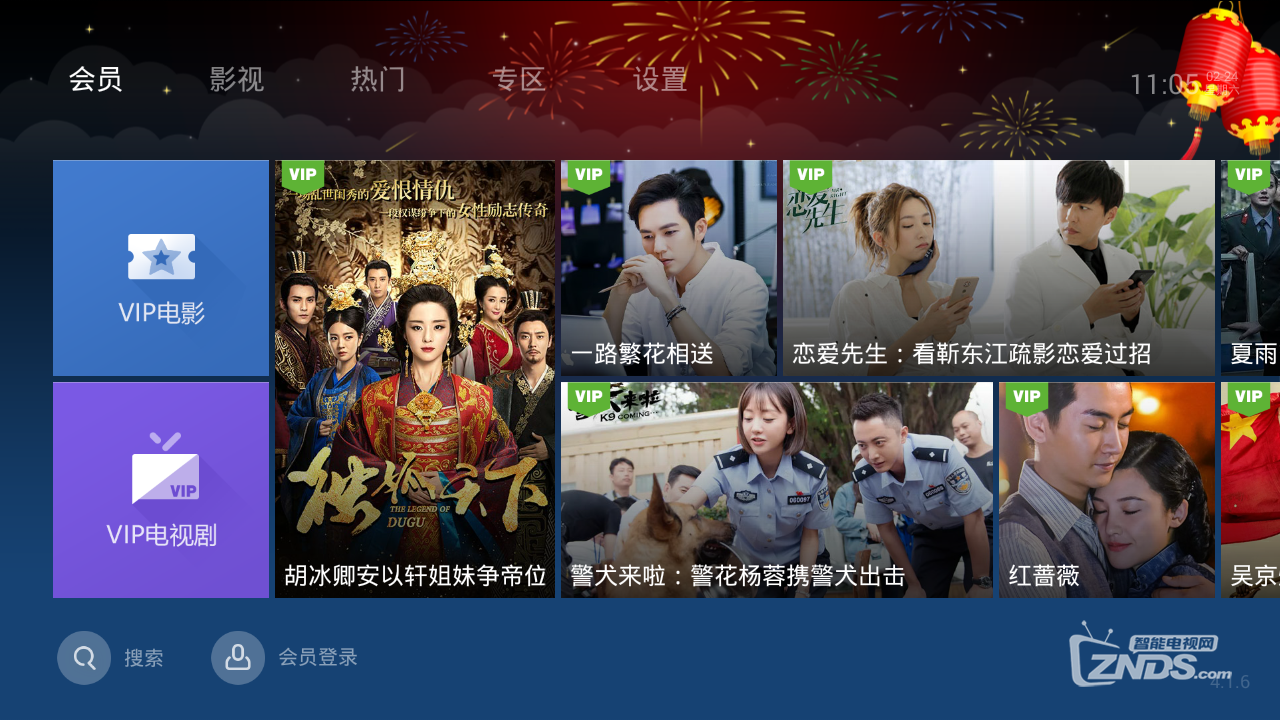Open the 设置 tab
The width and height of the screenshot is (1280, 720).
click(x=660, y=80)
